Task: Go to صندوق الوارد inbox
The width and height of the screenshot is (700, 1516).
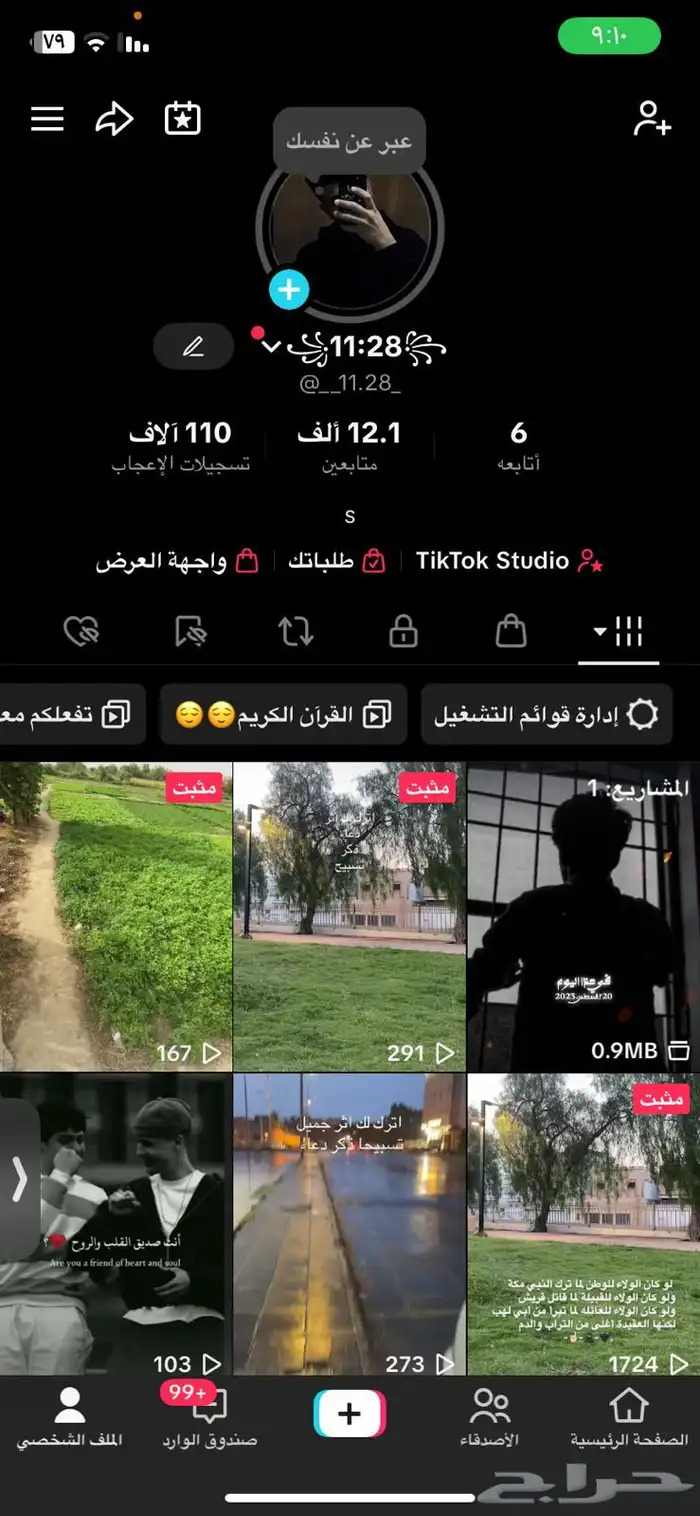Action: [210, 1419]
